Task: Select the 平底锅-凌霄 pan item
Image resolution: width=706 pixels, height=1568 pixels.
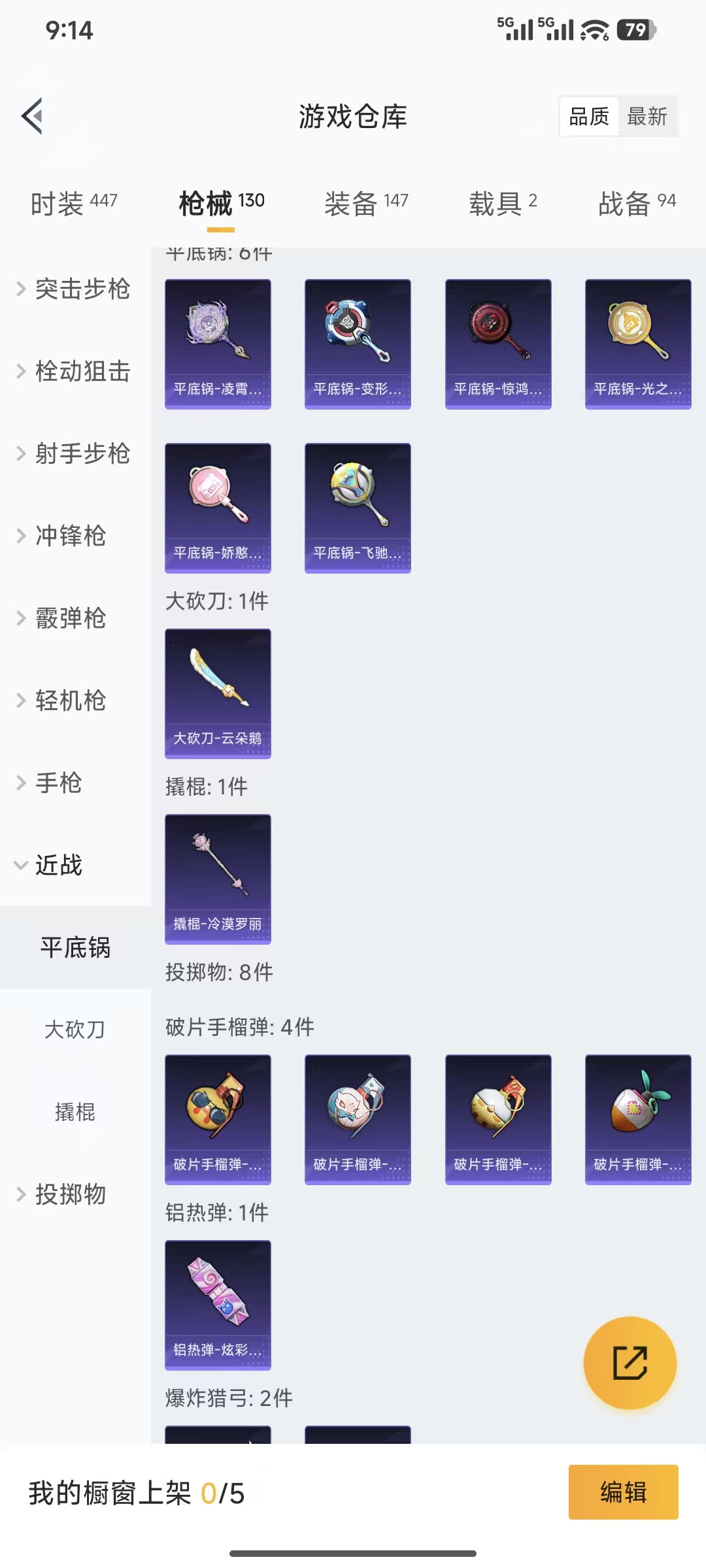Action: click(218, 343)
